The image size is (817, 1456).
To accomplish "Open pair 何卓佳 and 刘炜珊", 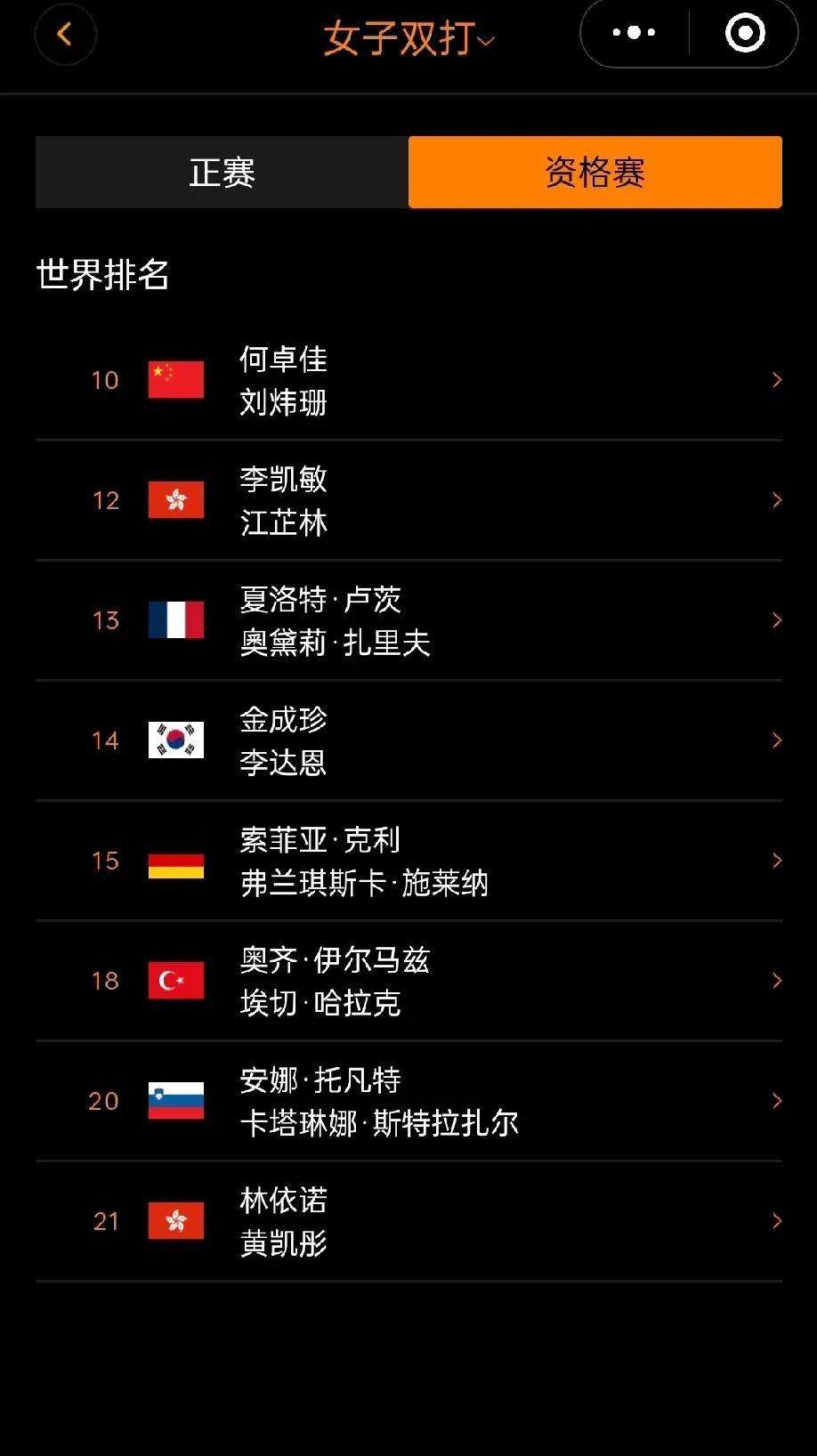I will pos(408,380).
